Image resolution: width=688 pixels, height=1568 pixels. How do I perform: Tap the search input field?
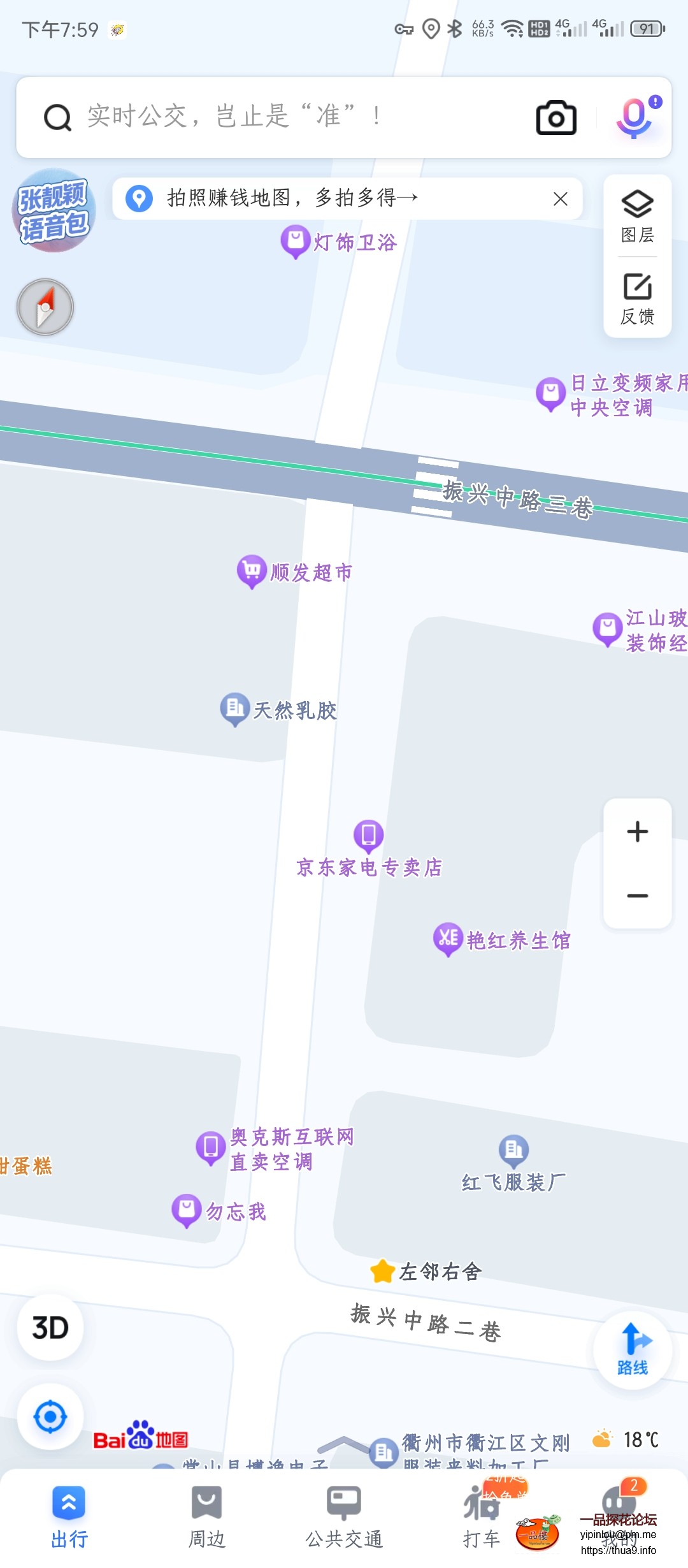(x=255, y=117)
